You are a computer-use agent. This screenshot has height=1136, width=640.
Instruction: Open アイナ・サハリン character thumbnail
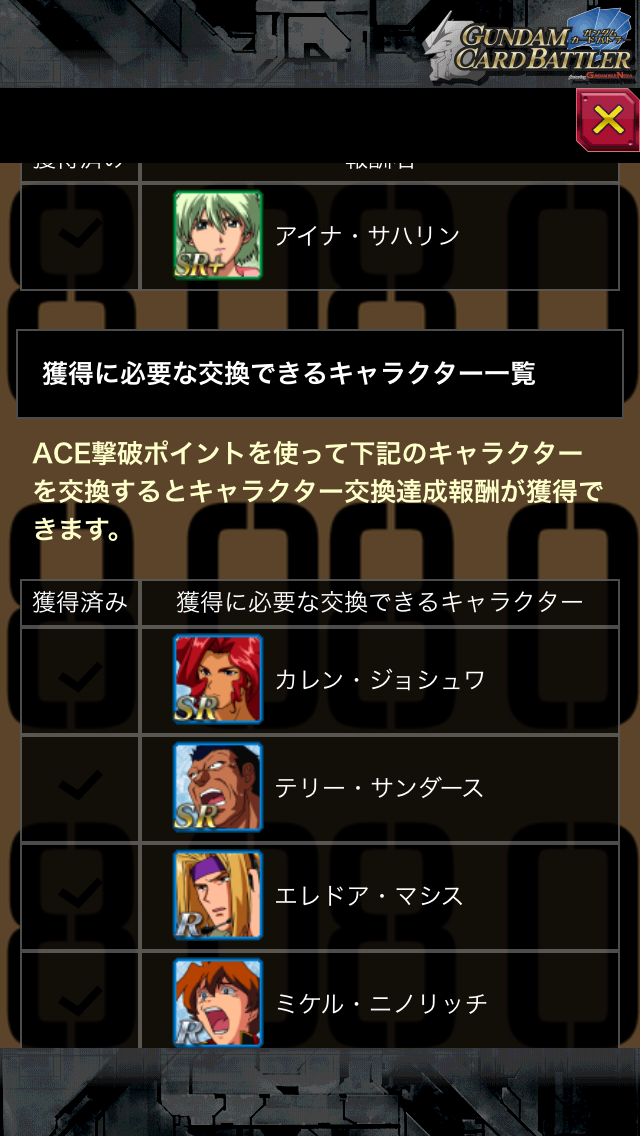(x=218, y=235)
